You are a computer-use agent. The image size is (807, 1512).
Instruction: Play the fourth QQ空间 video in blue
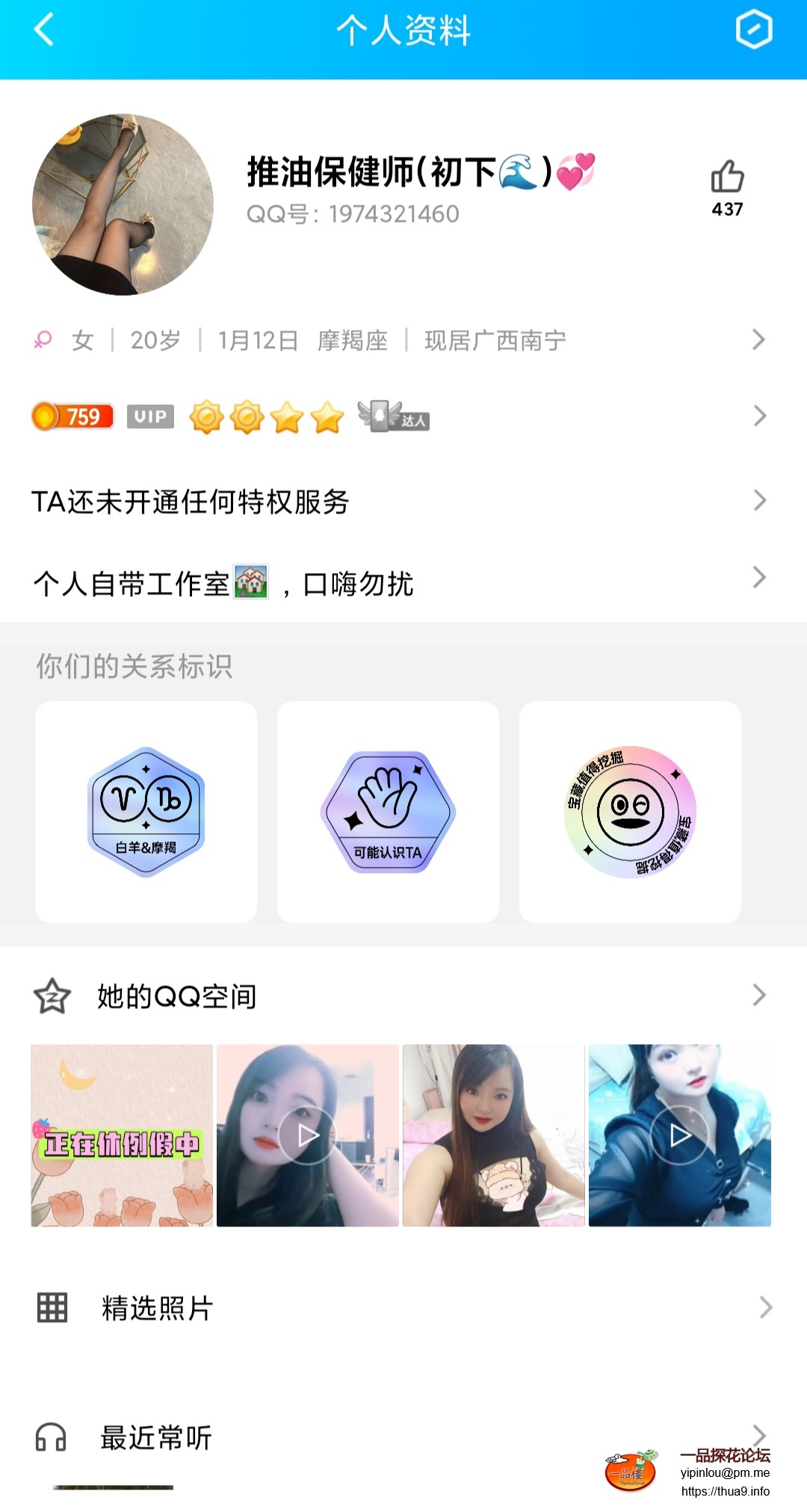[680, 1135]
